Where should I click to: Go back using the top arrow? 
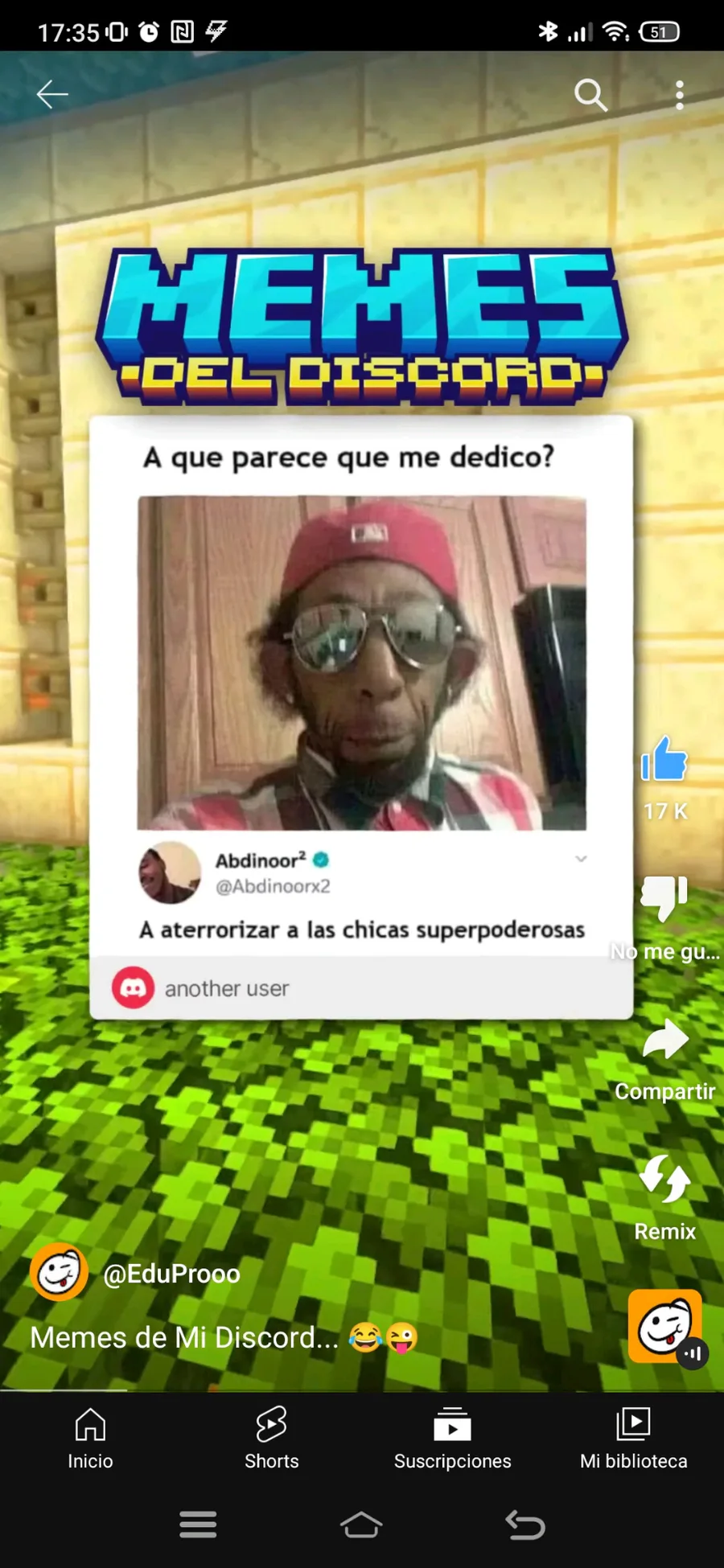coord(52,95)
